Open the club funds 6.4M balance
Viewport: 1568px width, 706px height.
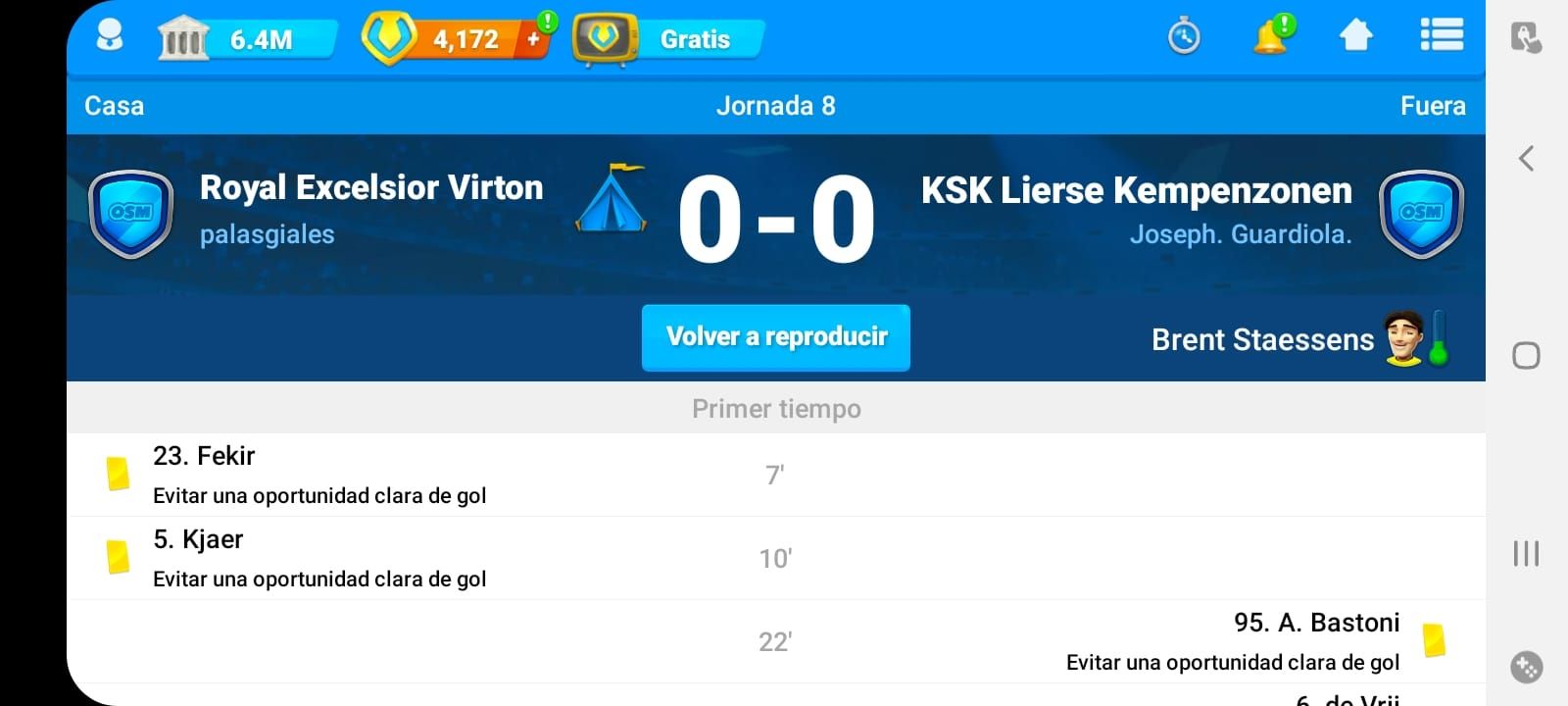pos(247,39)
